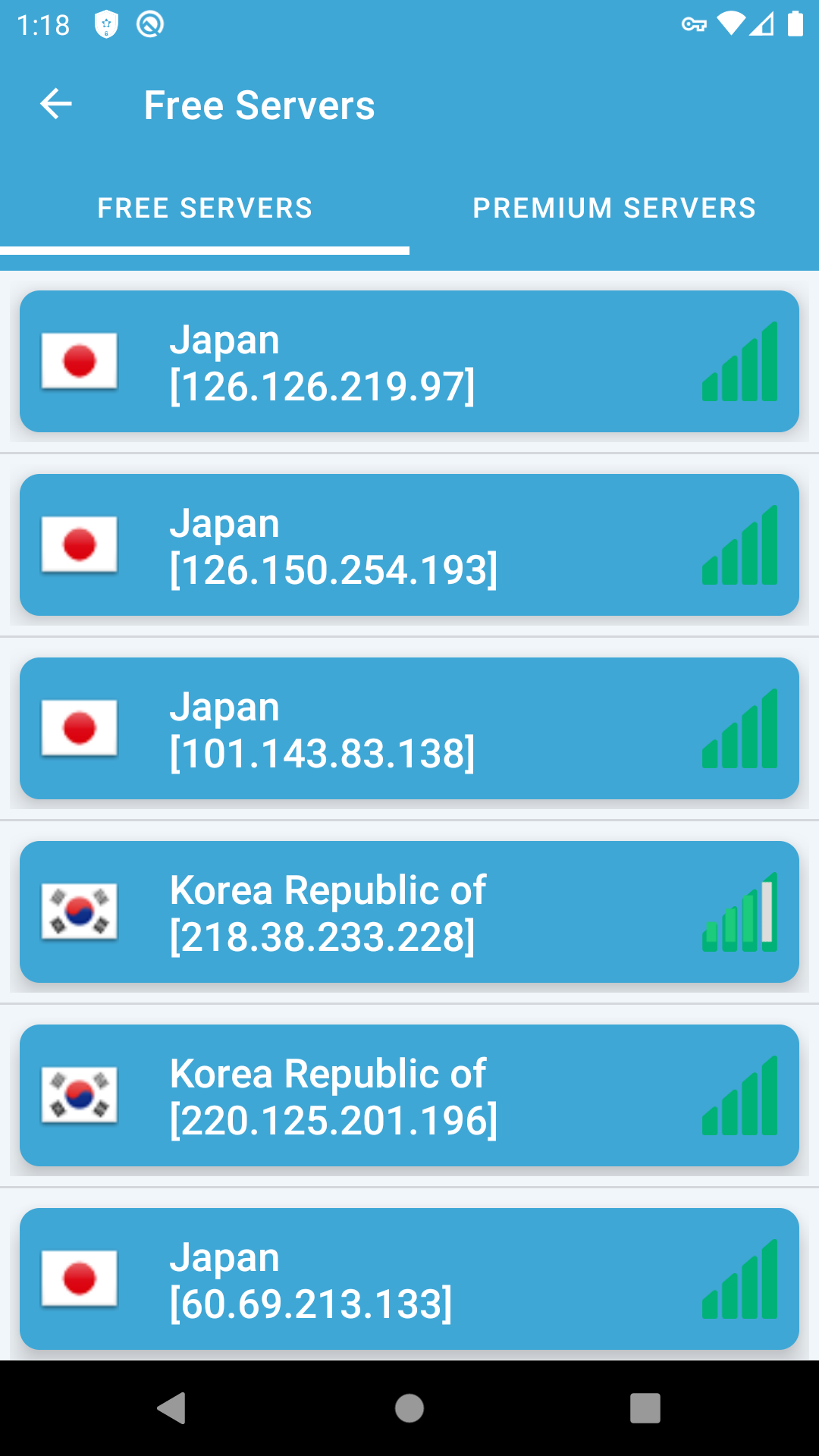This screenshot has width=819, height=1456.
Task: Tap Japan server 60.69.213.133
Action: (x=409, y=1279)
